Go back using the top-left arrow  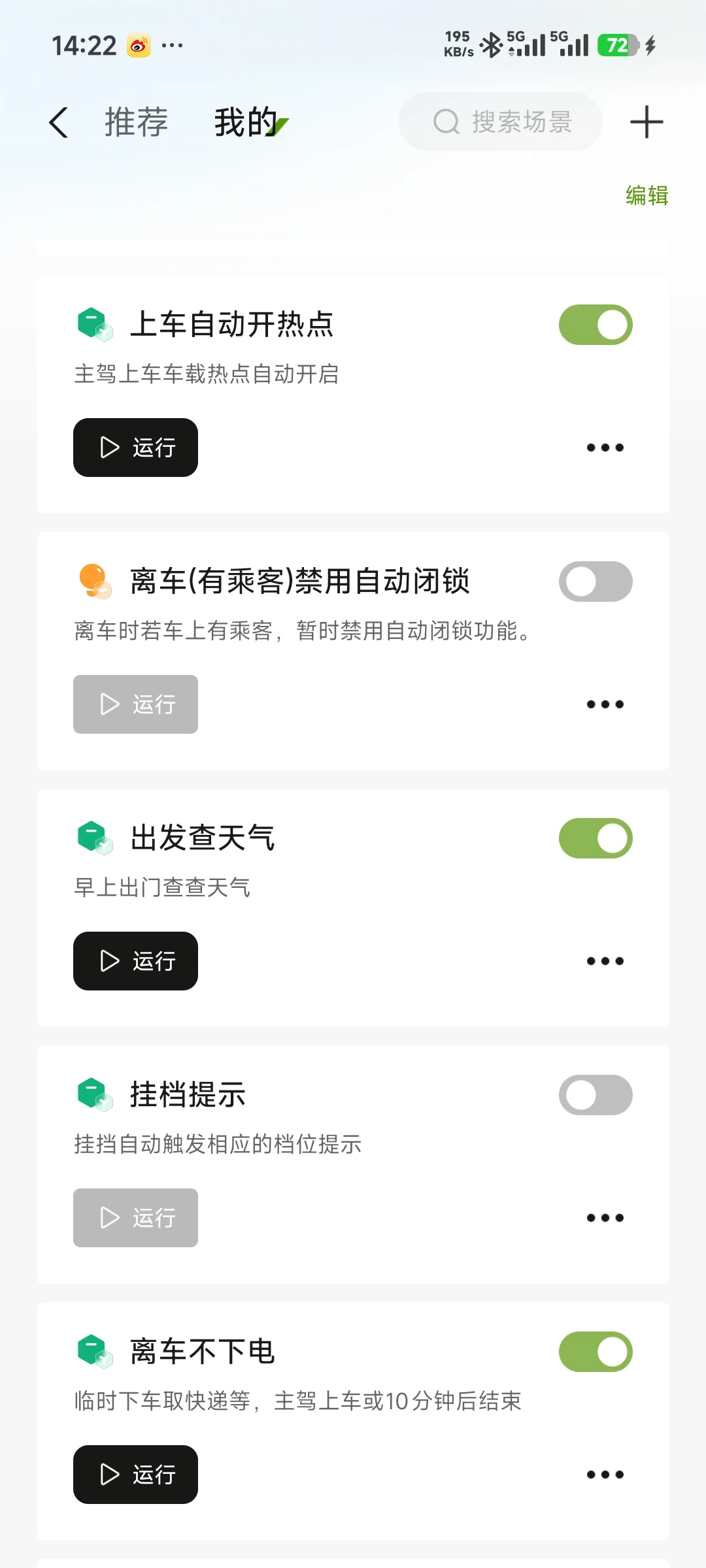pos(59,122)
